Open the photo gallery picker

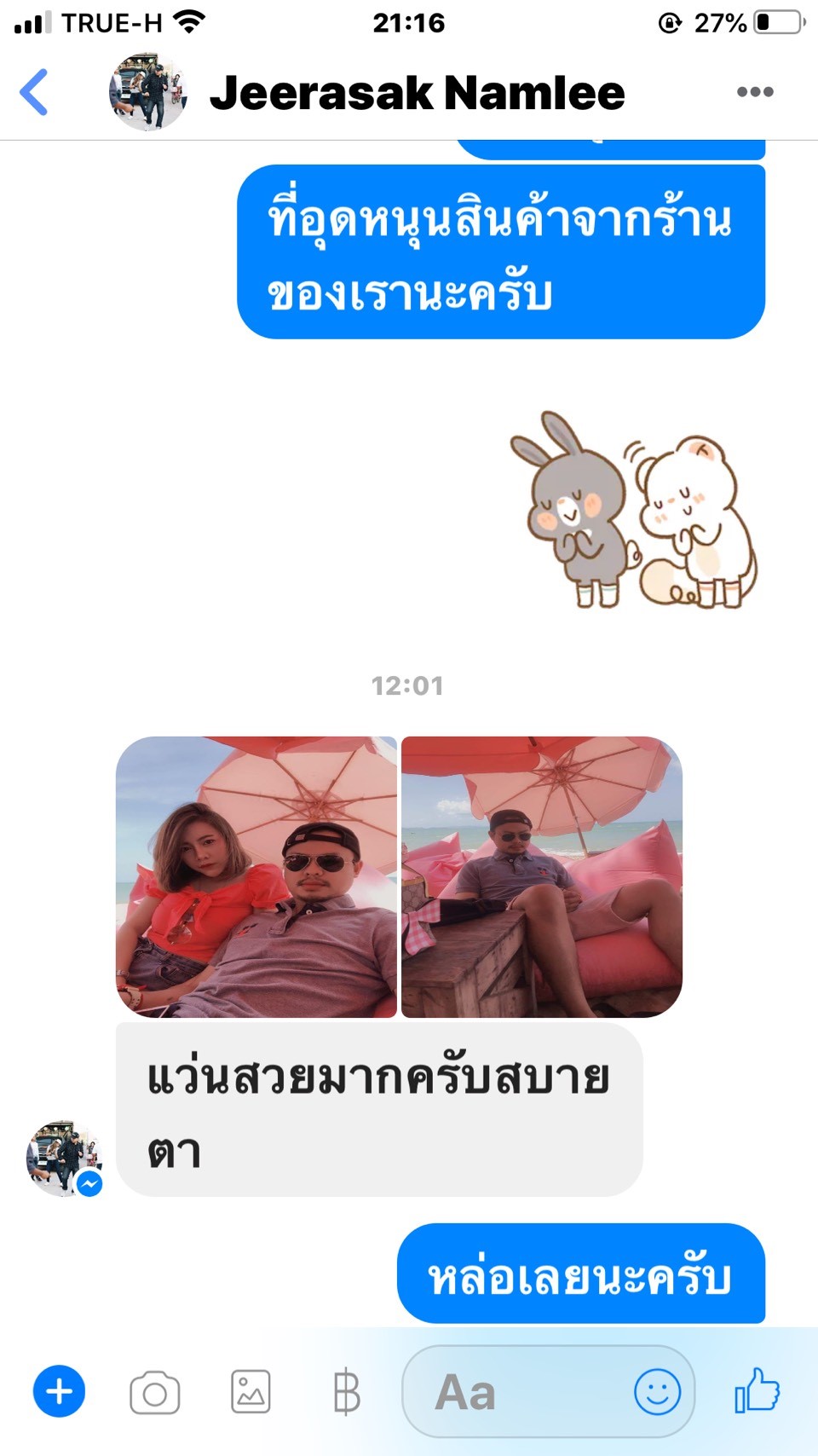(251, 1391)
